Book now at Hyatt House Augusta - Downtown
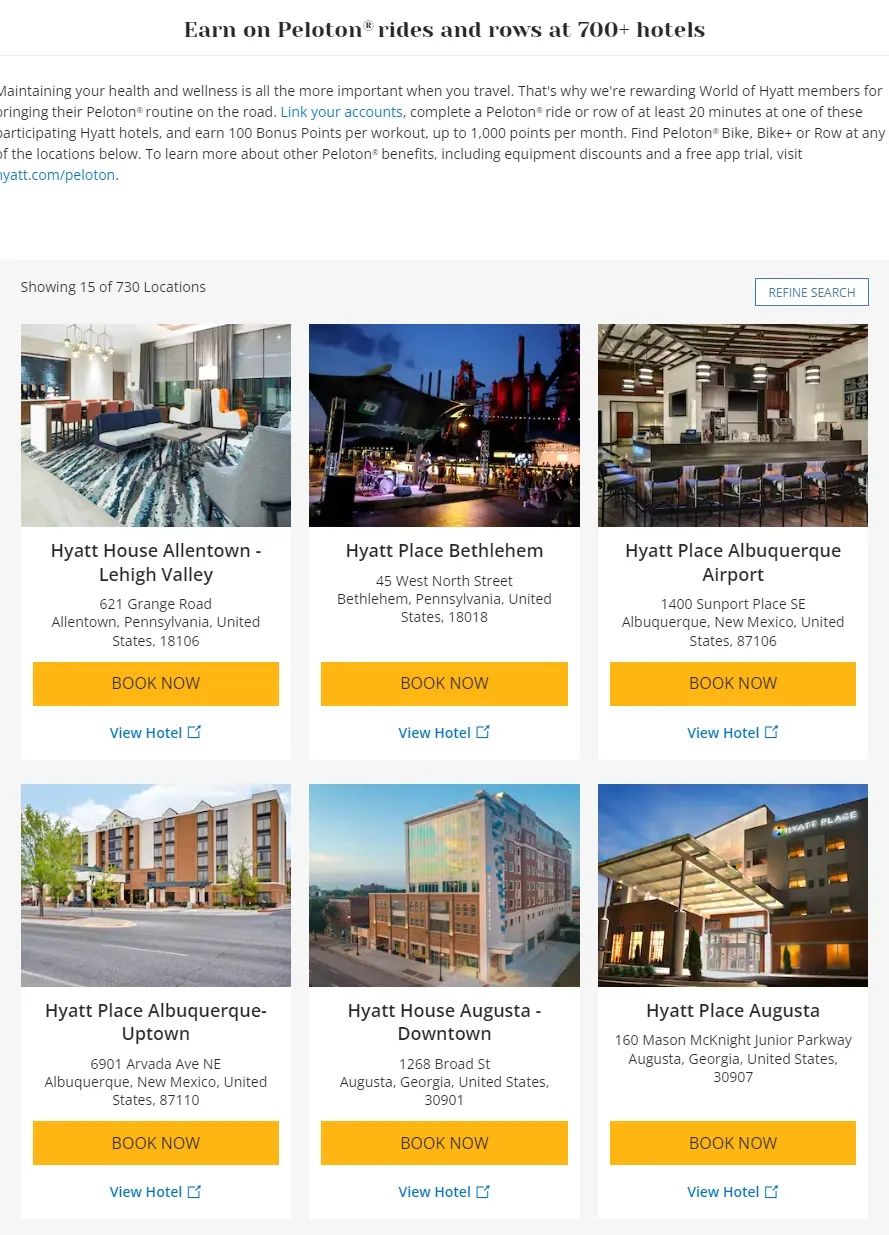Viewport: 889px width, 1235px height. [444, 1143]
